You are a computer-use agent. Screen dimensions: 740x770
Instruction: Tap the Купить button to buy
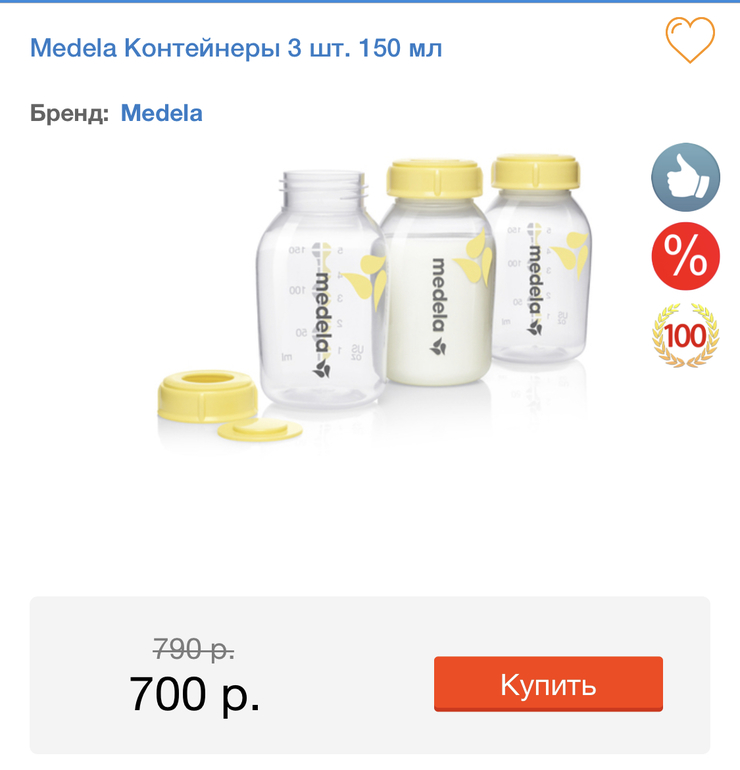(x=548, y=685)
